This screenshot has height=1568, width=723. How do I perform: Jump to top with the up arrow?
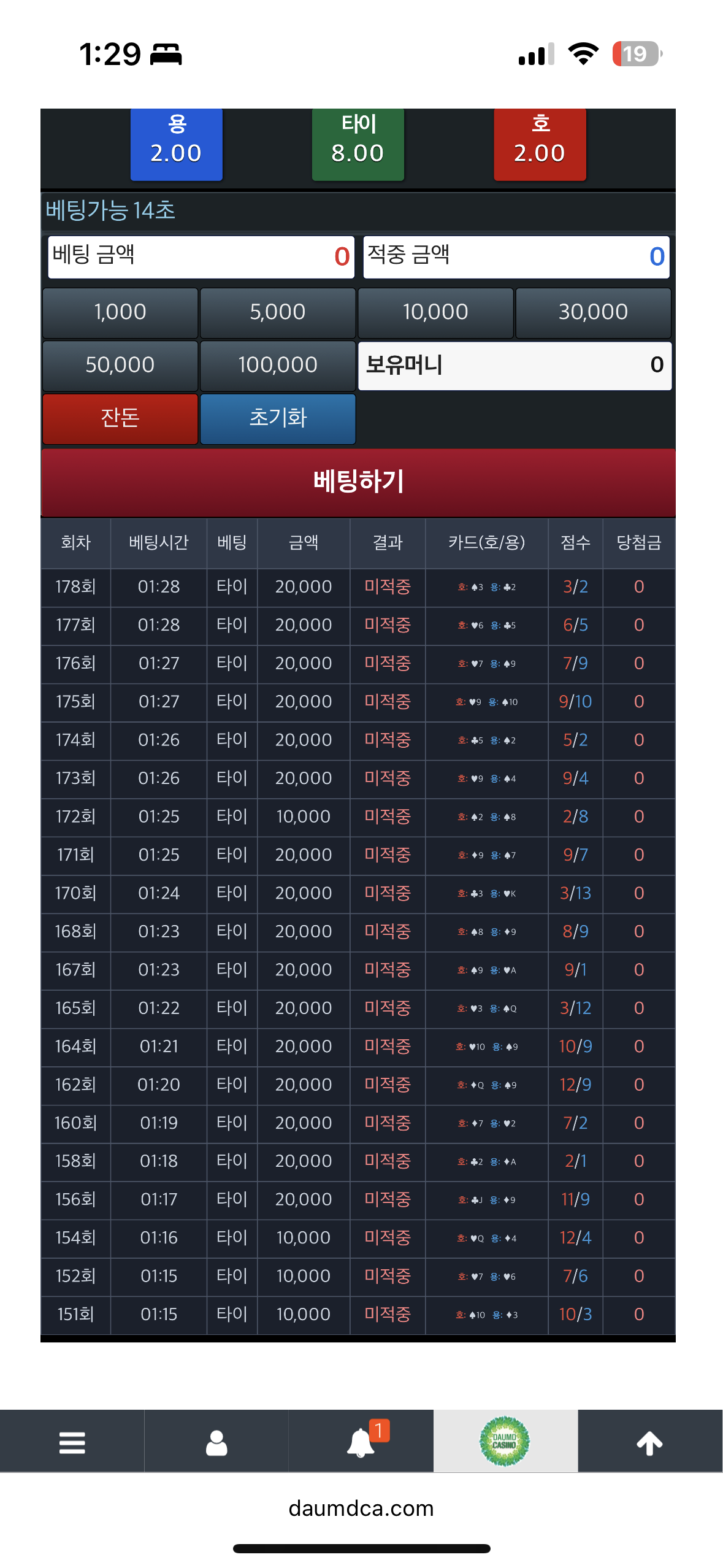[649, 1442]
